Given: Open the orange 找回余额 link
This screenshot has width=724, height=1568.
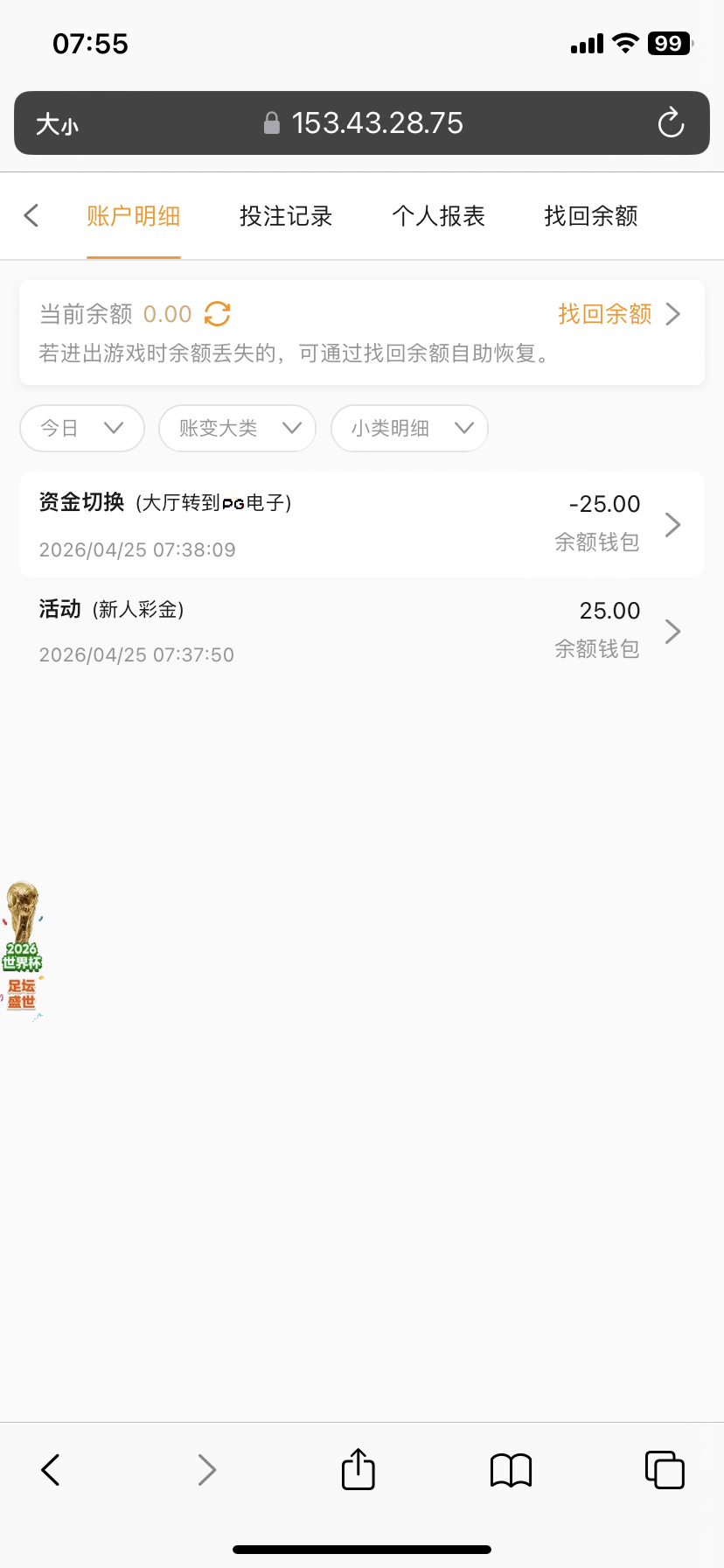Looking at the screenshot, I should [x=617, y=314].
